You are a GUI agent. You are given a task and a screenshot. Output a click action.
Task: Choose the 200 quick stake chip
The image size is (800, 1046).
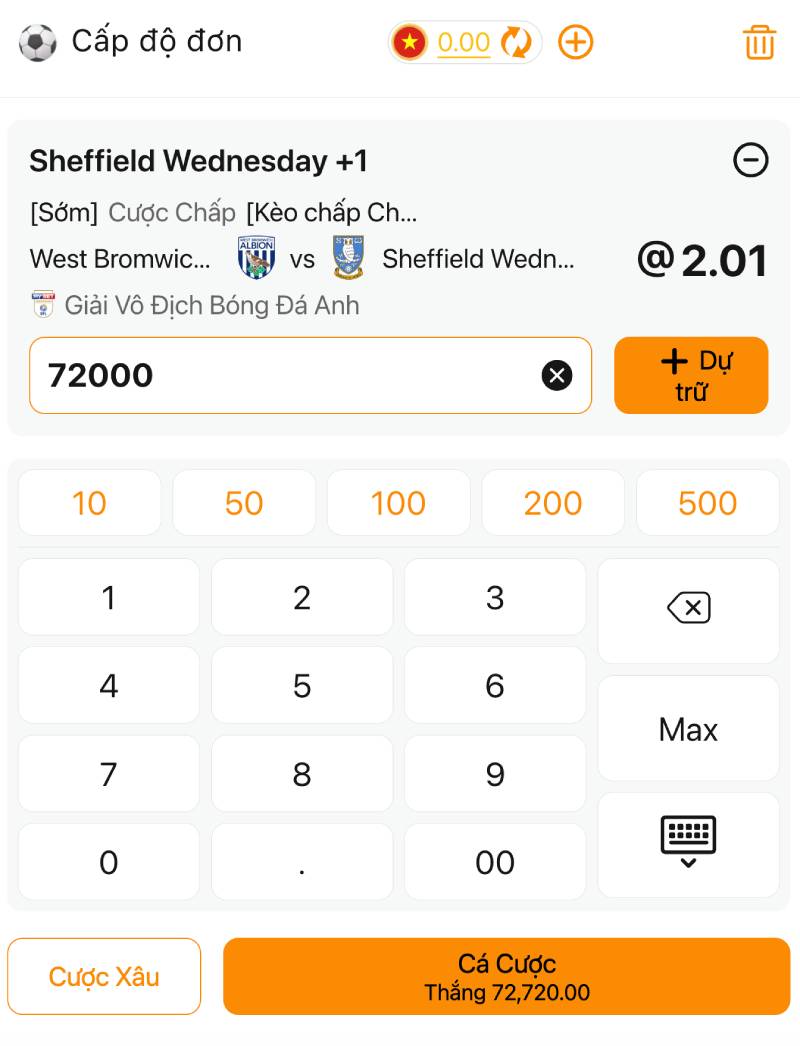click(553, 503)
